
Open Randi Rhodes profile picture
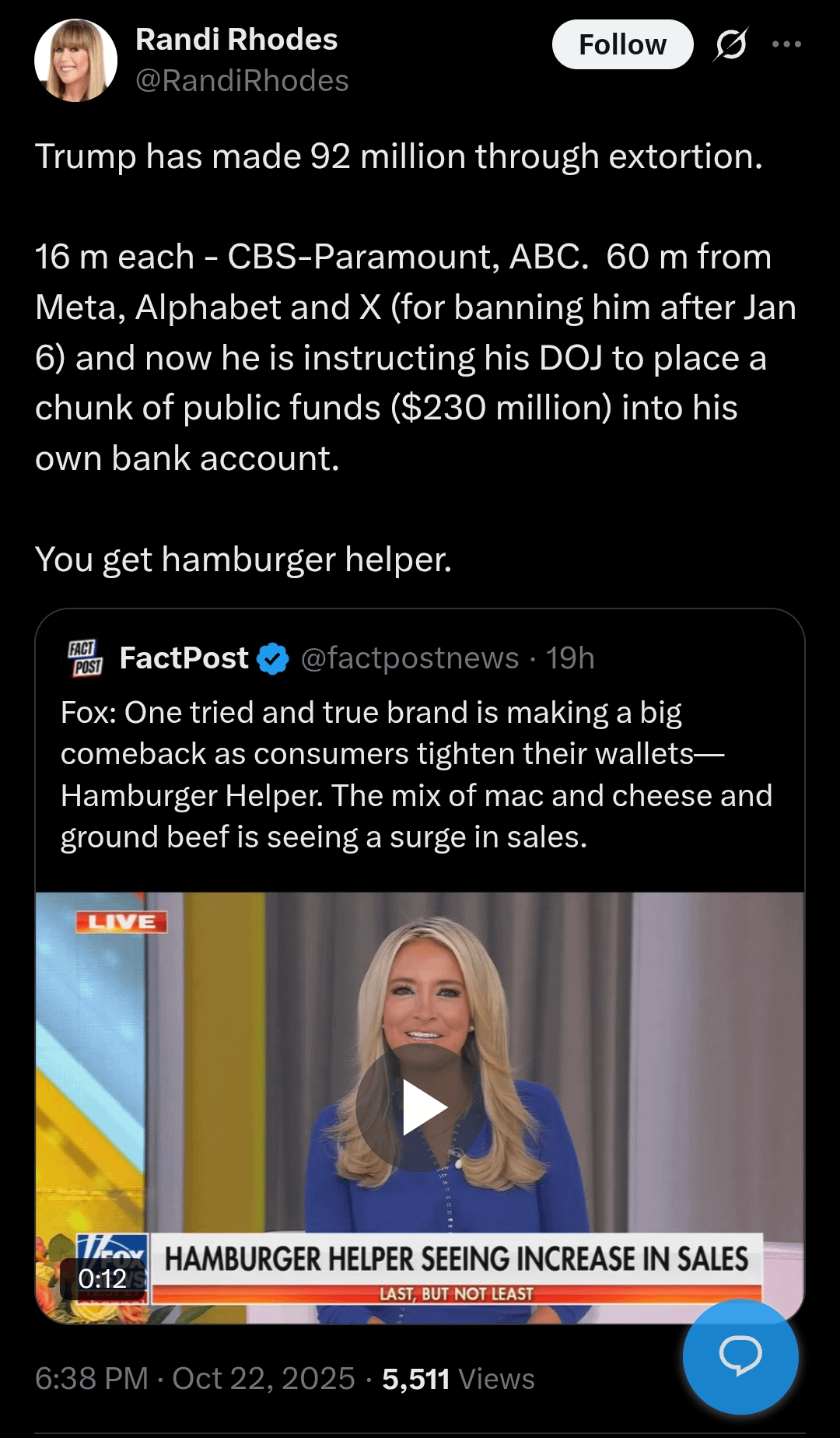pos(75,61)
